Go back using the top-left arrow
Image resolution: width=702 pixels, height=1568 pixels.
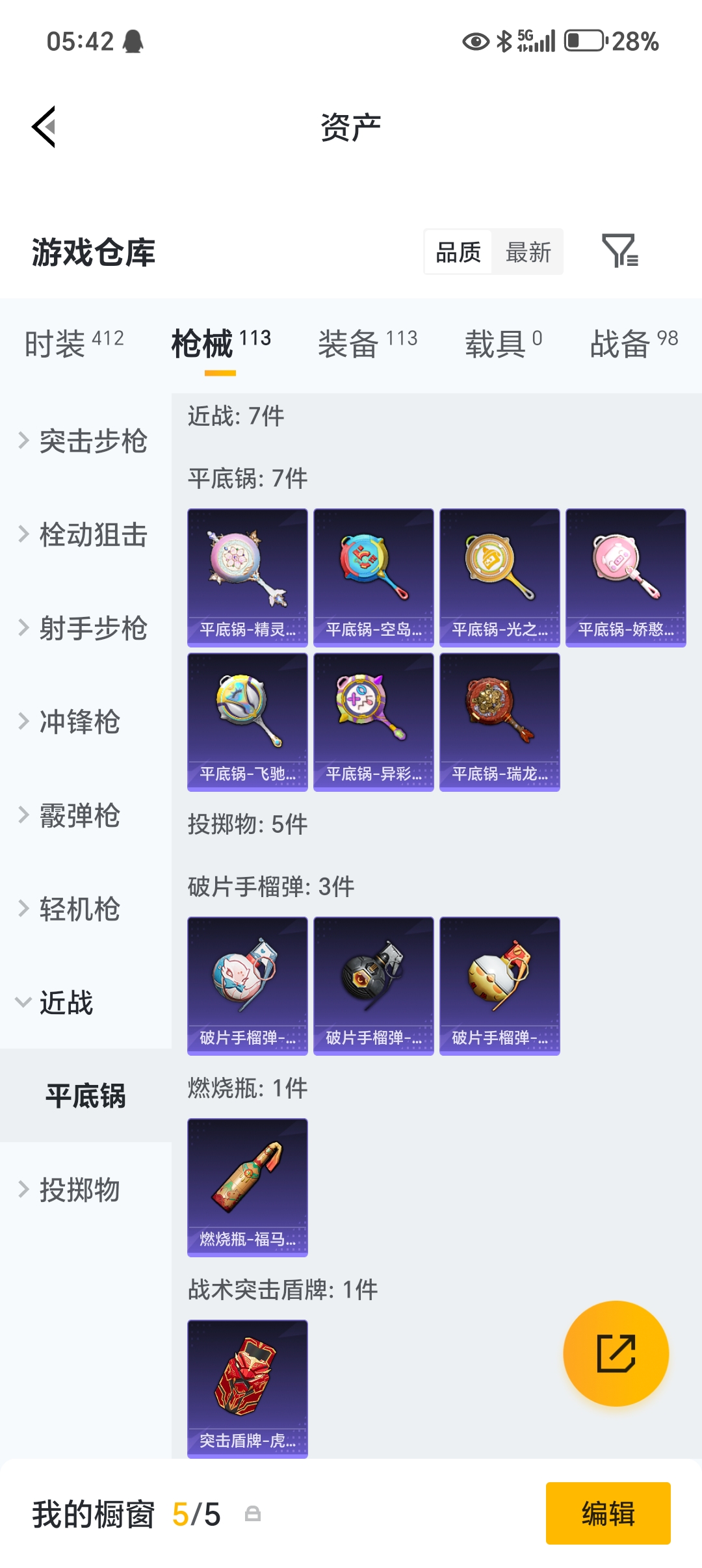pyautogui.click(x=44, y=127)
